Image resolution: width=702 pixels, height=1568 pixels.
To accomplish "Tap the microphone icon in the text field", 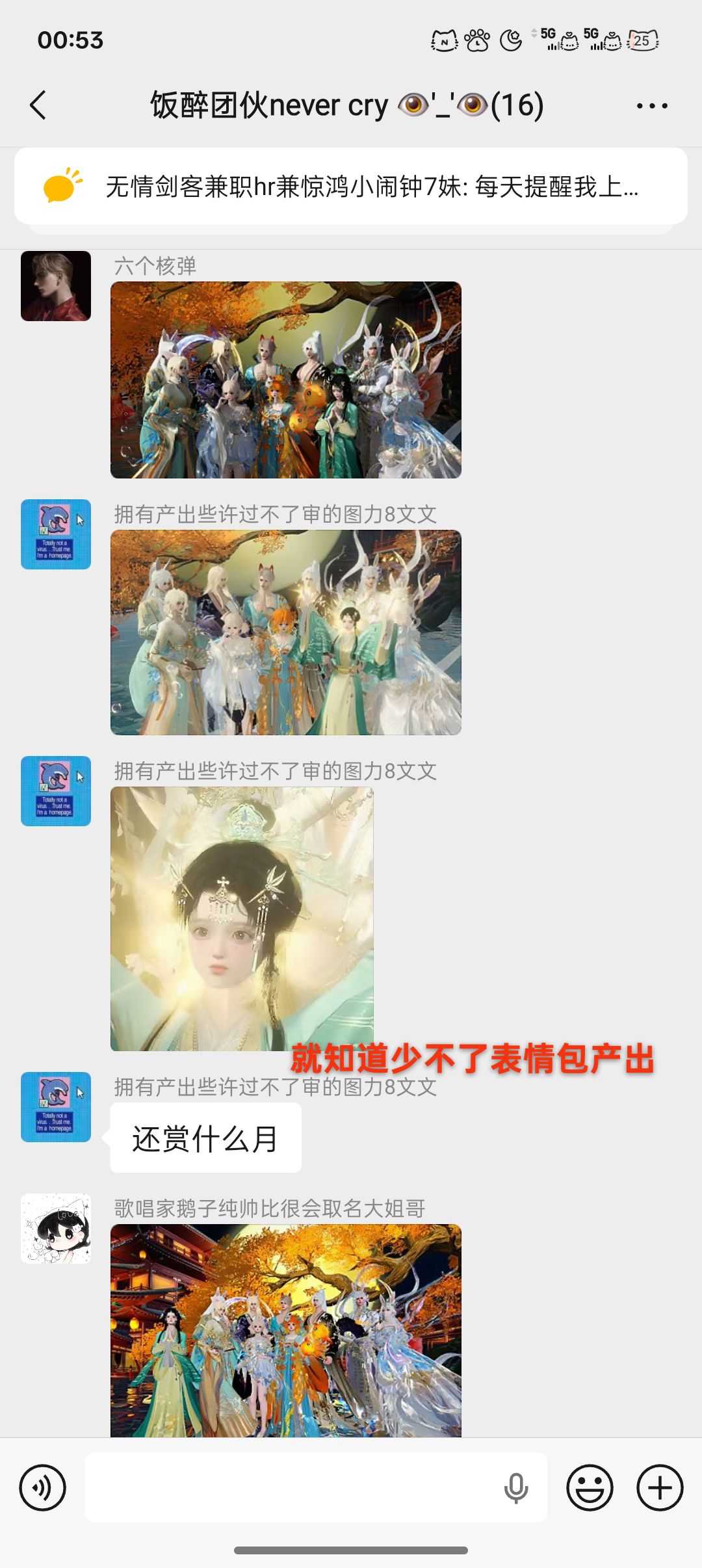I will tap(516, 1489).
